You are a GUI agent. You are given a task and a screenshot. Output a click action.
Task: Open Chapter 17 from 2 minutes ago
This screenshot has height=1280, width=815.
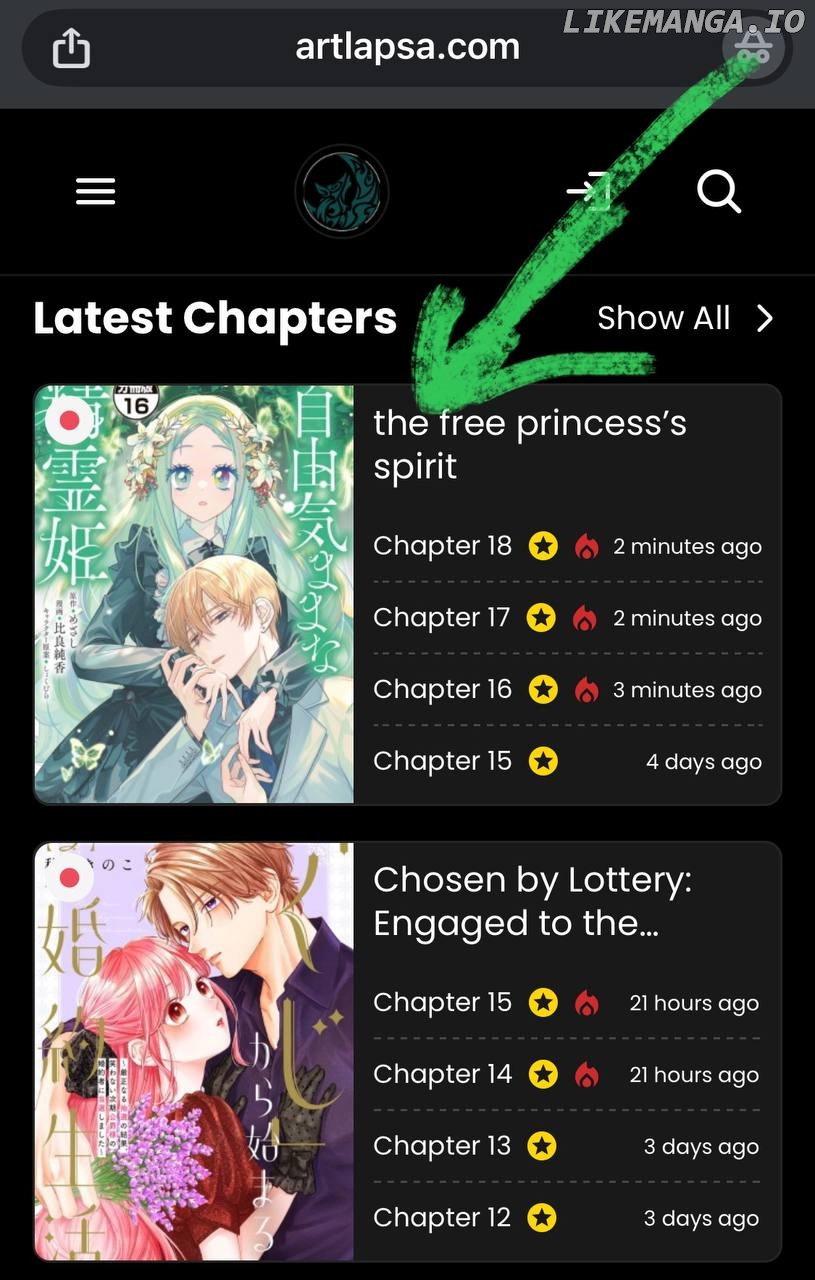click(x=441, y=618)
